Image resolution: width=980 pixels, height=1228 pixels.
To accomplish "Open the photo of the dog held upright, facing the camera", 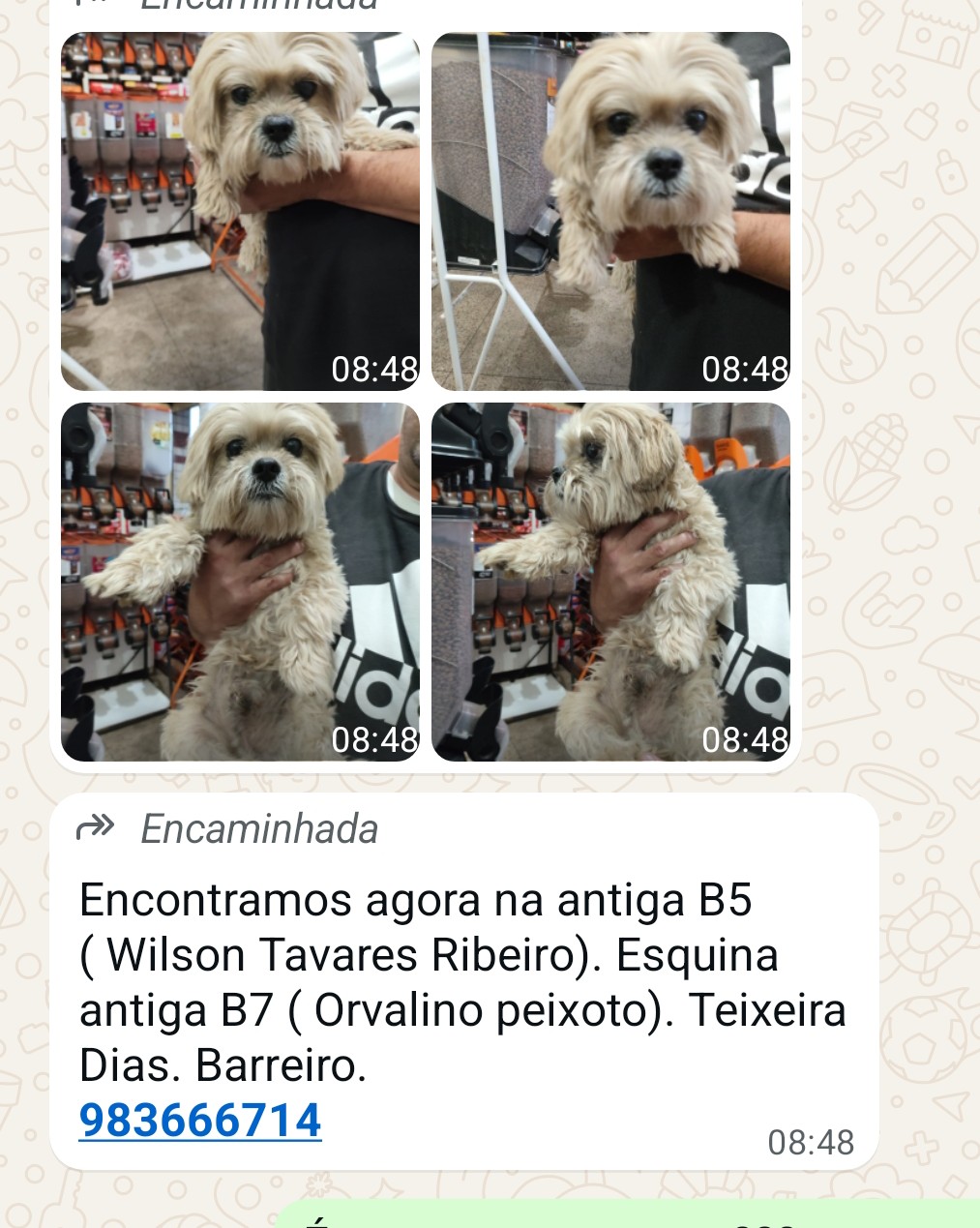I will point(240,582).
